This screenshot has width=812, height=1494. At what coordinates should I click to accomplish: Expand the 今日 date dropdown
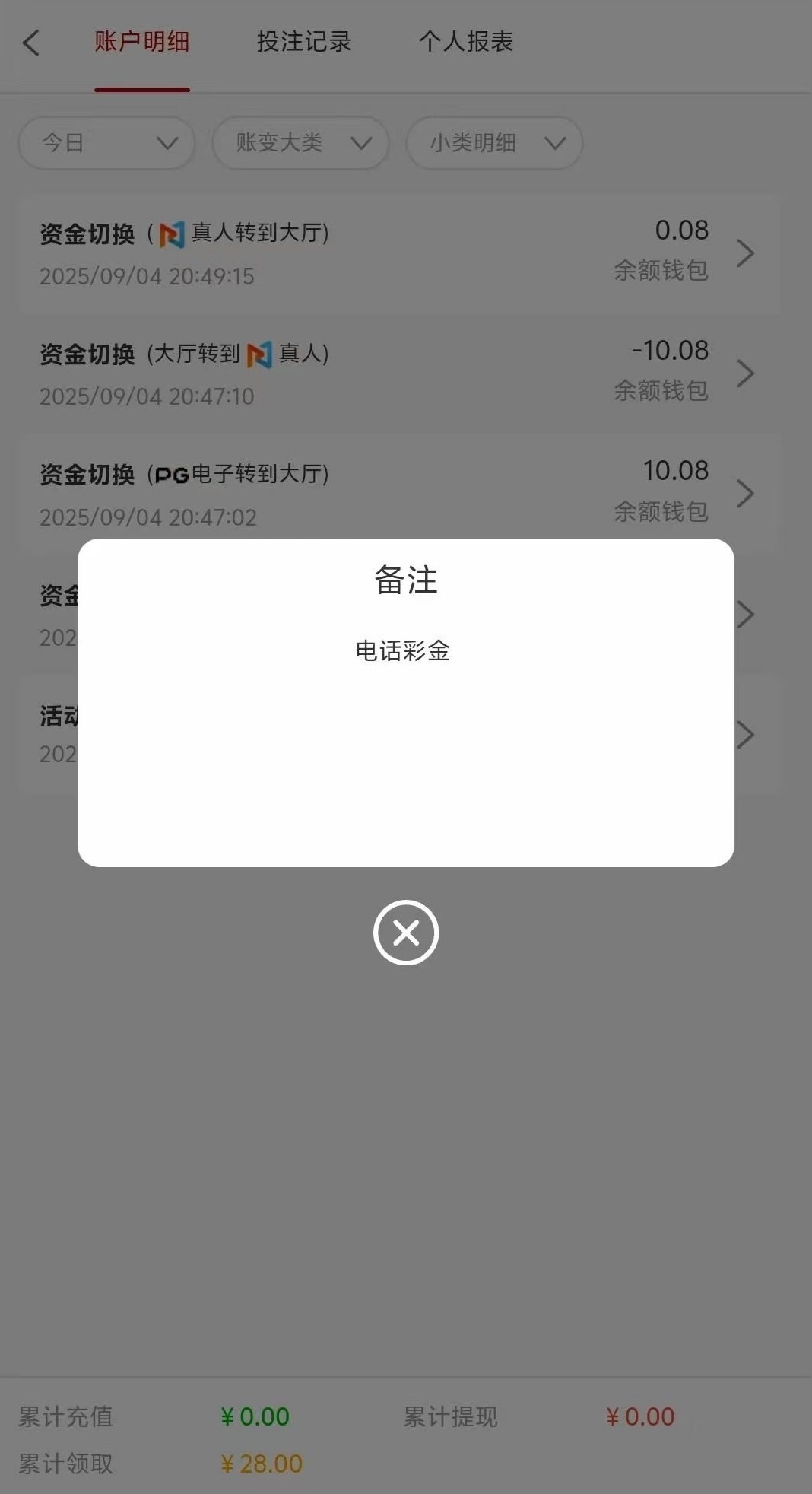[x=106, y=143]
